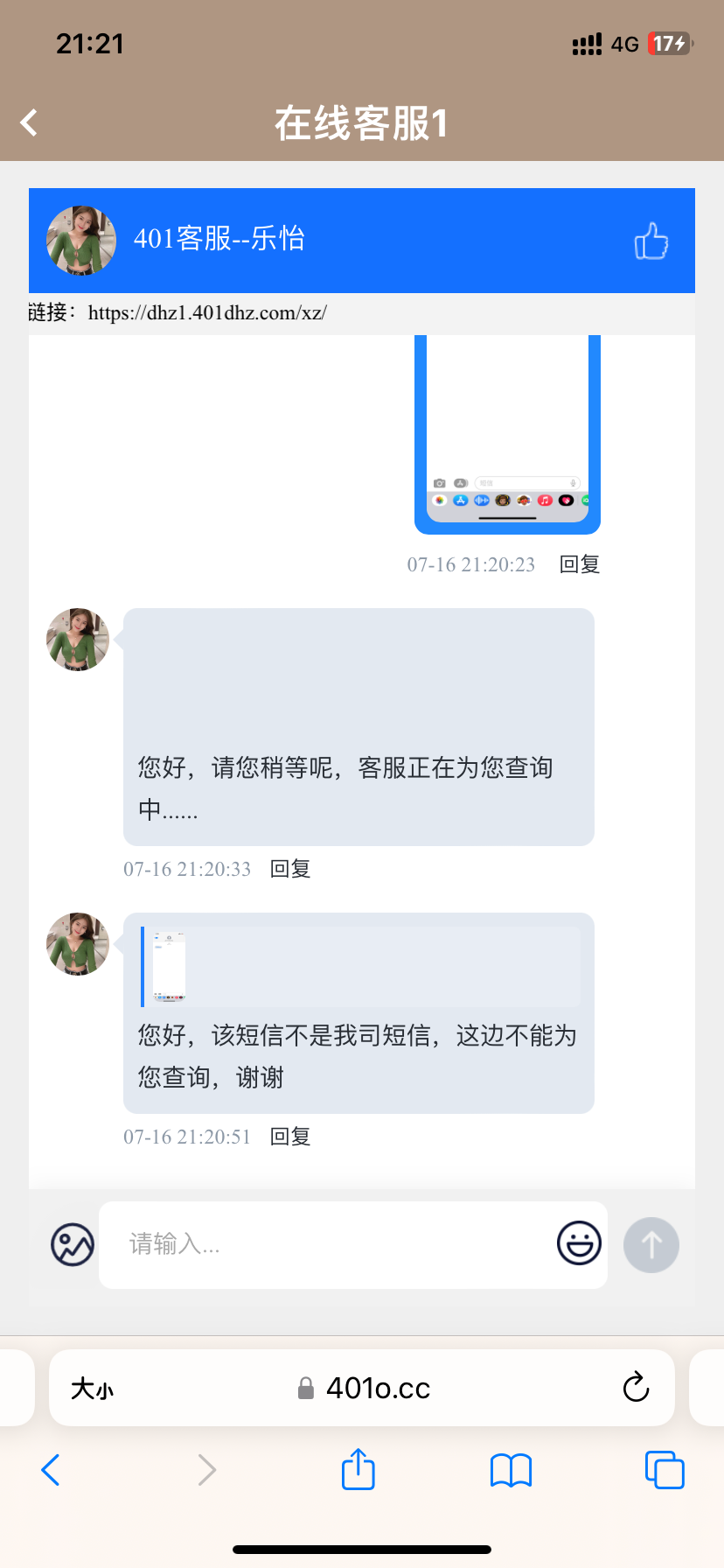Send the message with arrow button
The image size is (724, 1568).
(651, 1244)
